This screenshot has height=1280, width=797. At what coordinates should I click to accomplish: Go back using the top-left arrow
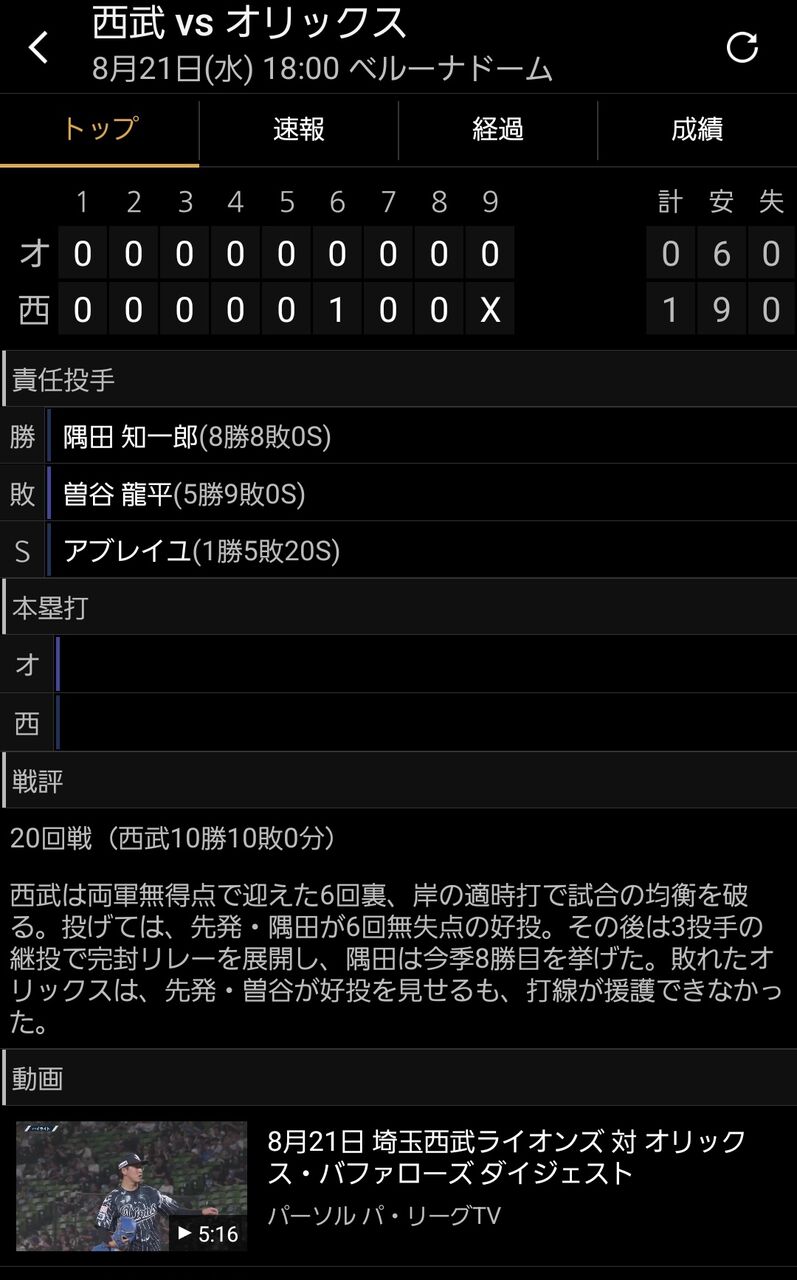[x=38, y=47]
